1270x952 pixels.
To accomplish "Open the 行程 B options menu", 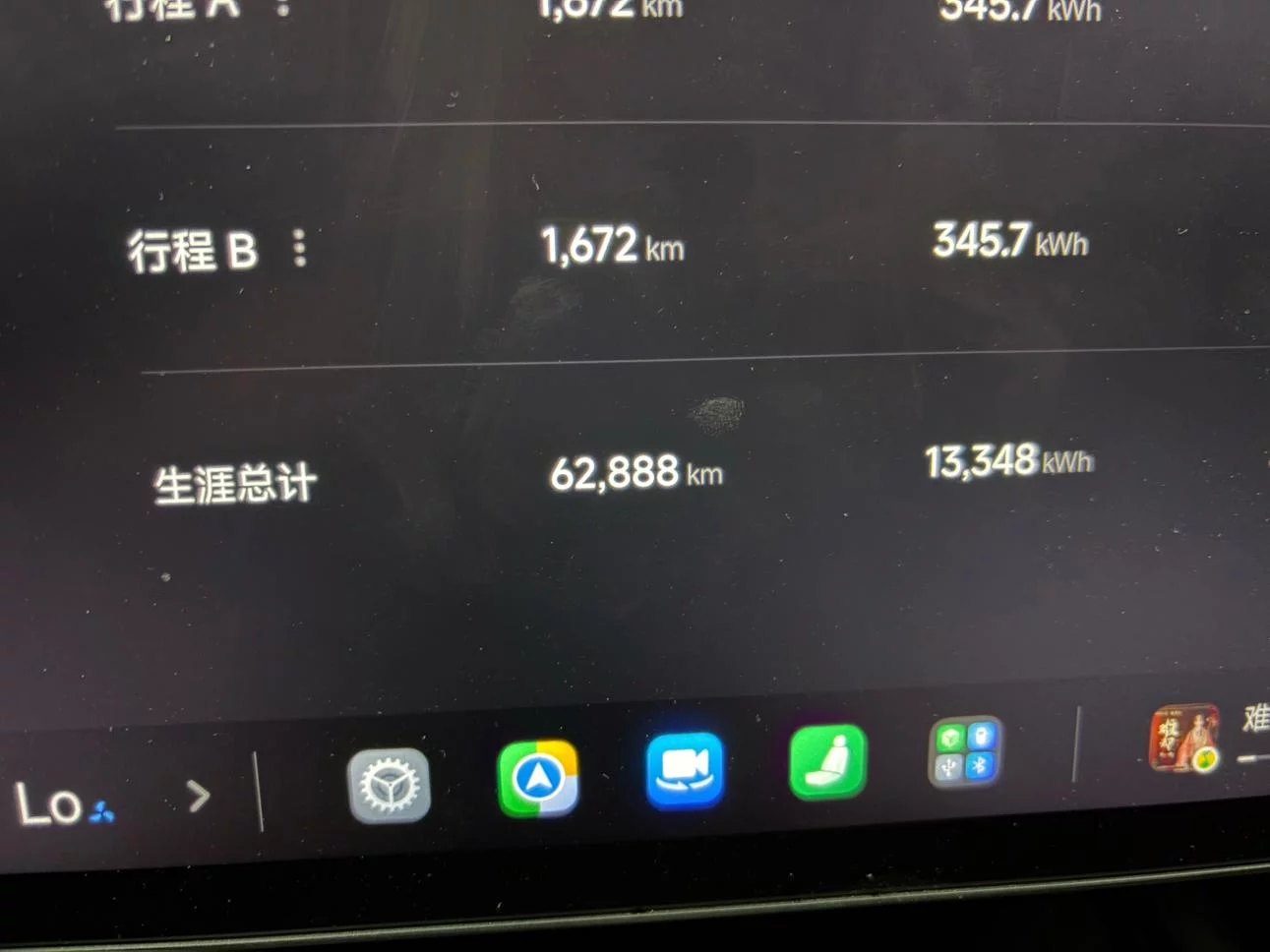I will 300,249.
